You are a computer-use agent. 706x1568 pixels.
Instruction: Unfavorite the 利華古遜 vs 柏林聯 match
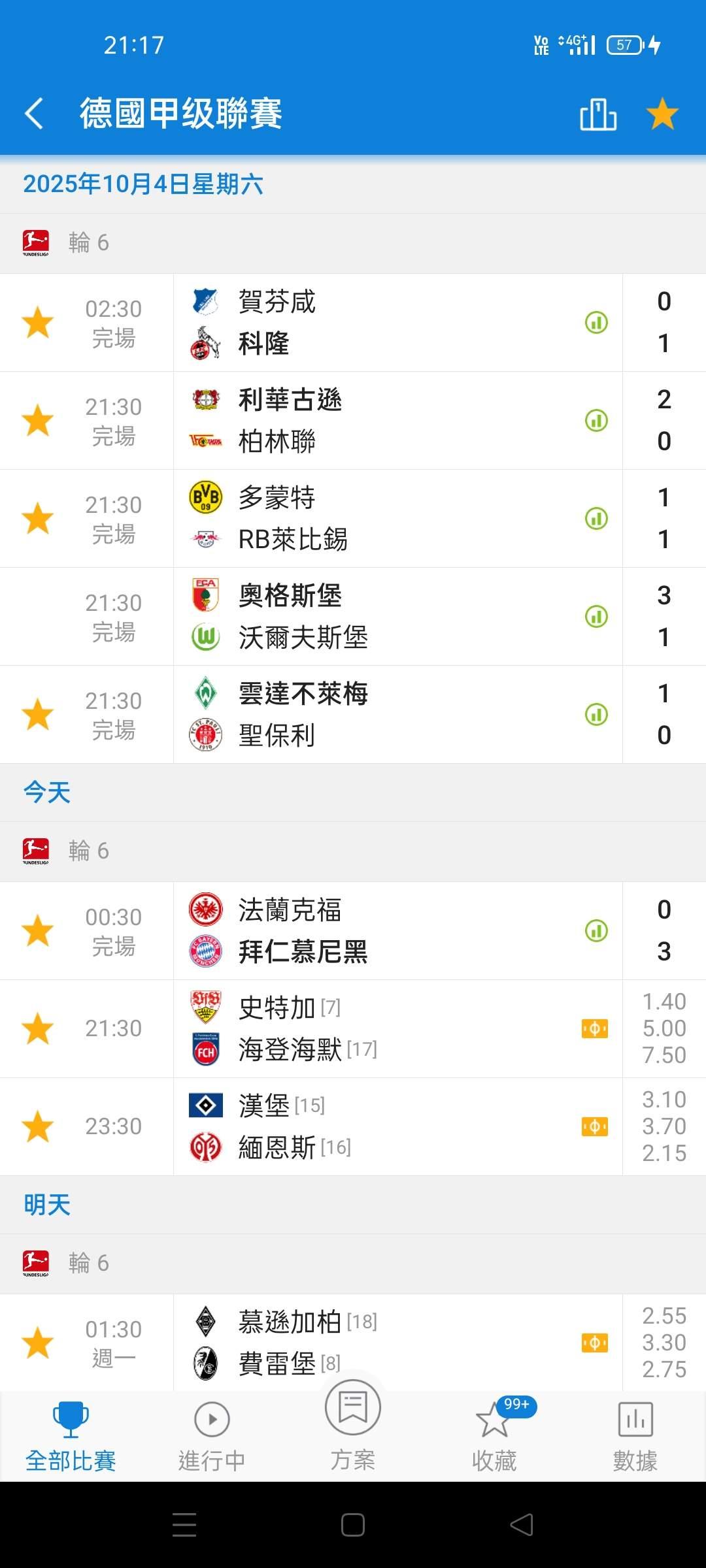click(x=38, y=421)
